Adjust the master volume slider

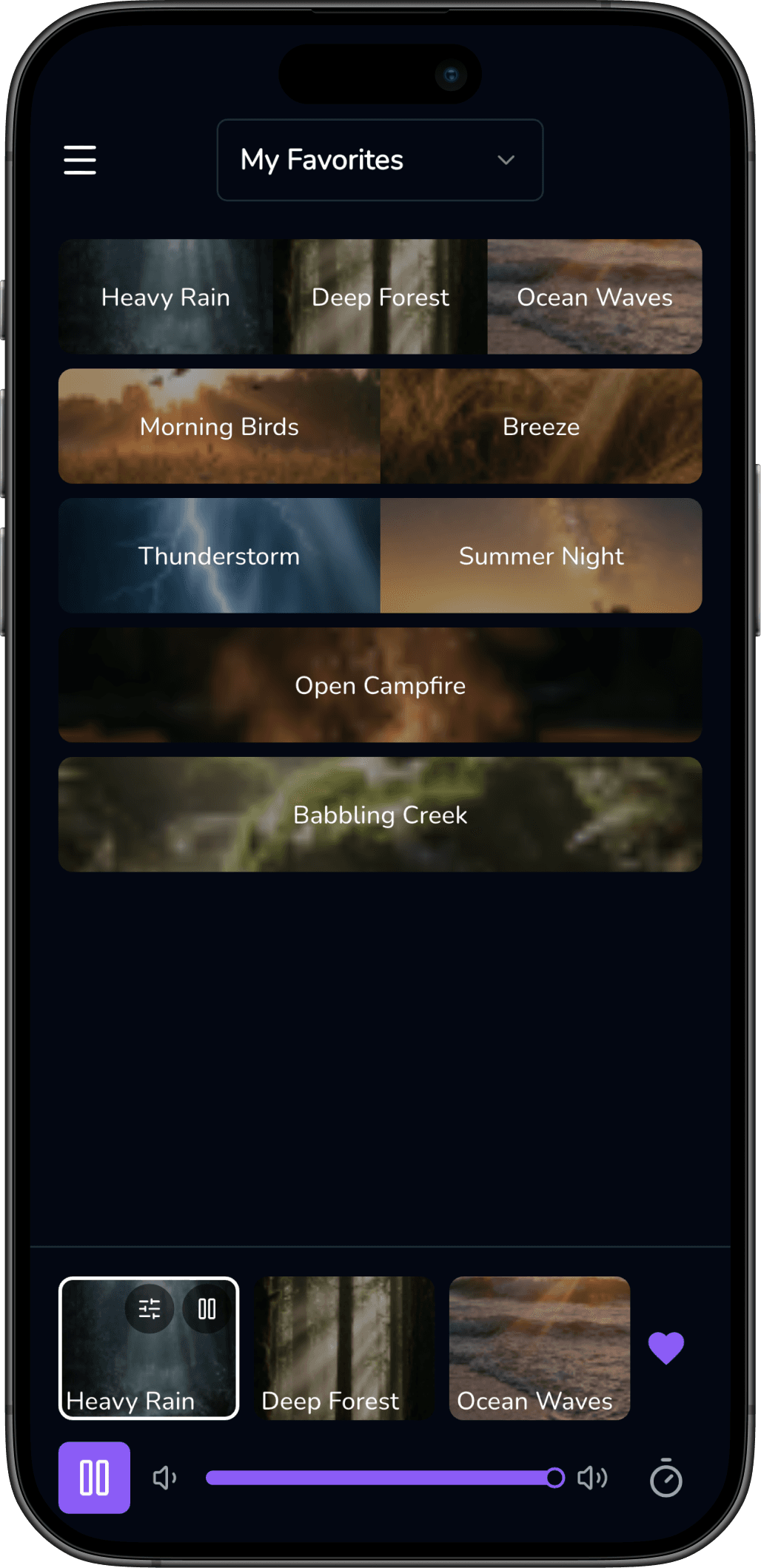tap(380, 1478)
